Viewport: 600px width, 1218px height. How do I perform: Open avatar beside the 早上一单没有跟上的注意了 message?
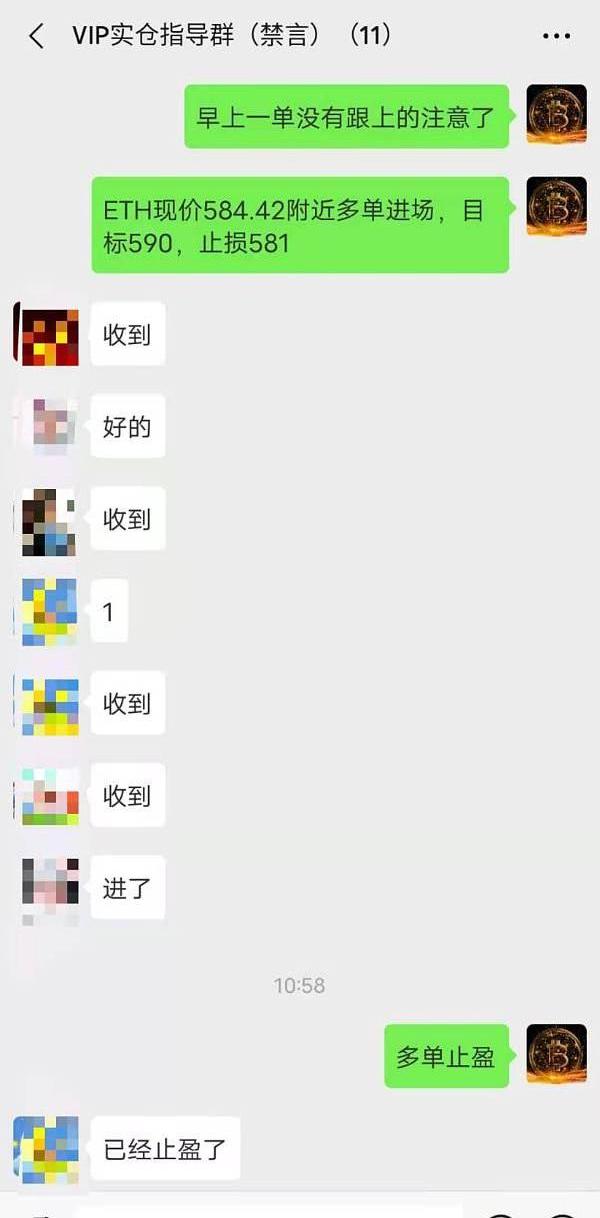[556, 115]
